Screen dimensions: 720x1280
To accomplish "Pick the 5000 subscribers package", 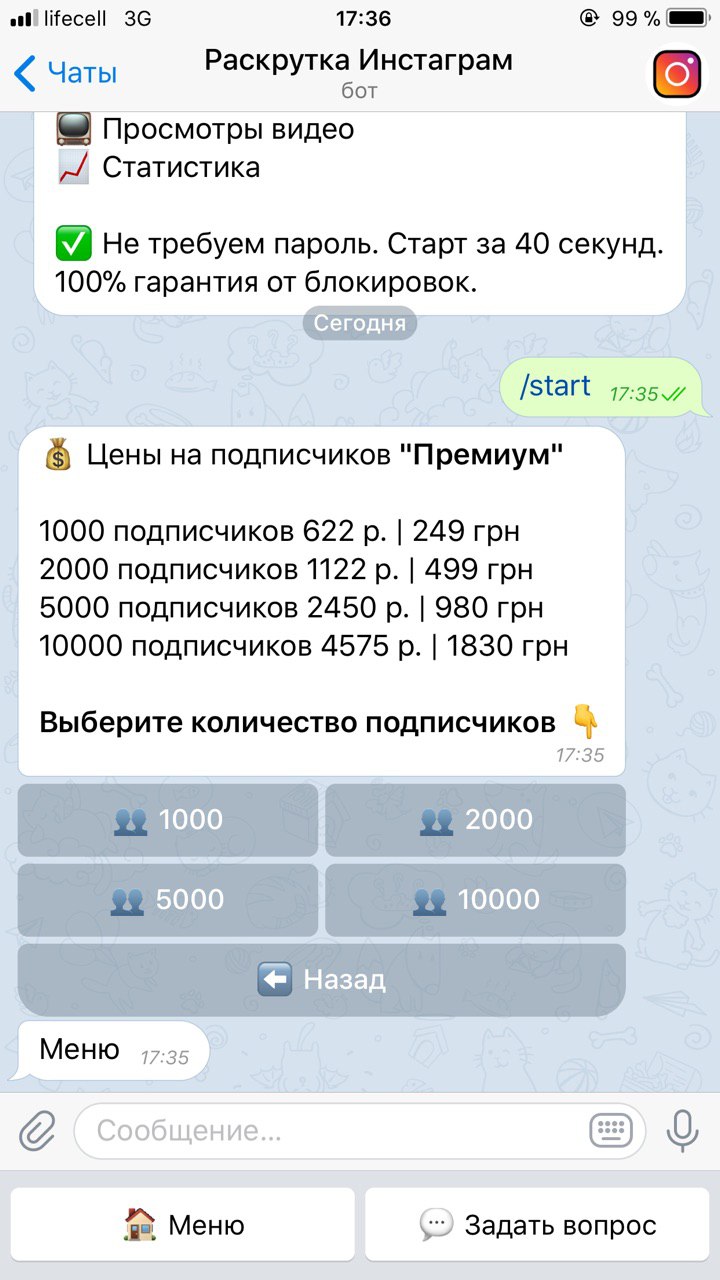I will [168, 900].
